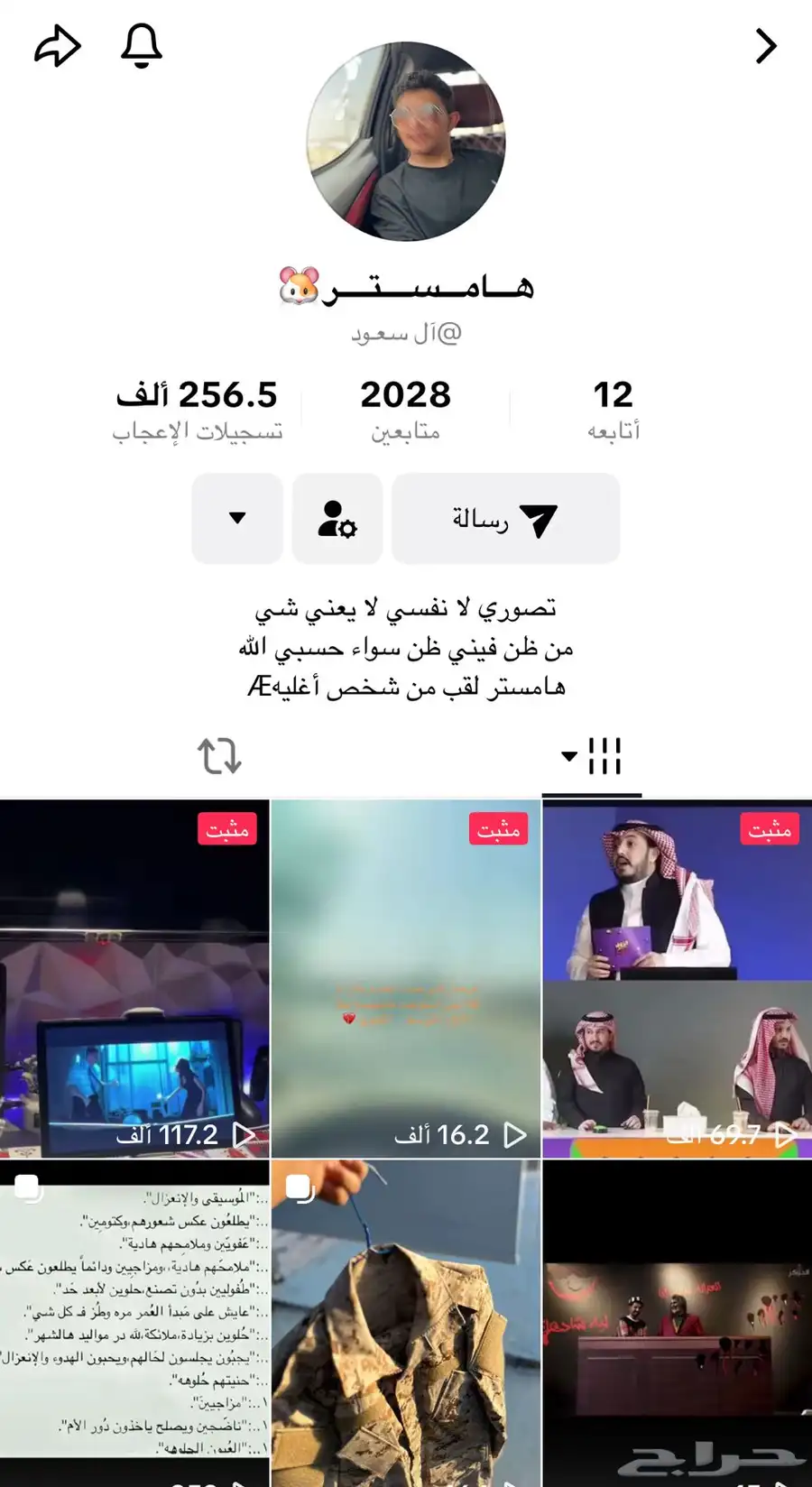The image size is (812, 1487).
Task: Send a message via رسالة button
Action: pos(505,519)
